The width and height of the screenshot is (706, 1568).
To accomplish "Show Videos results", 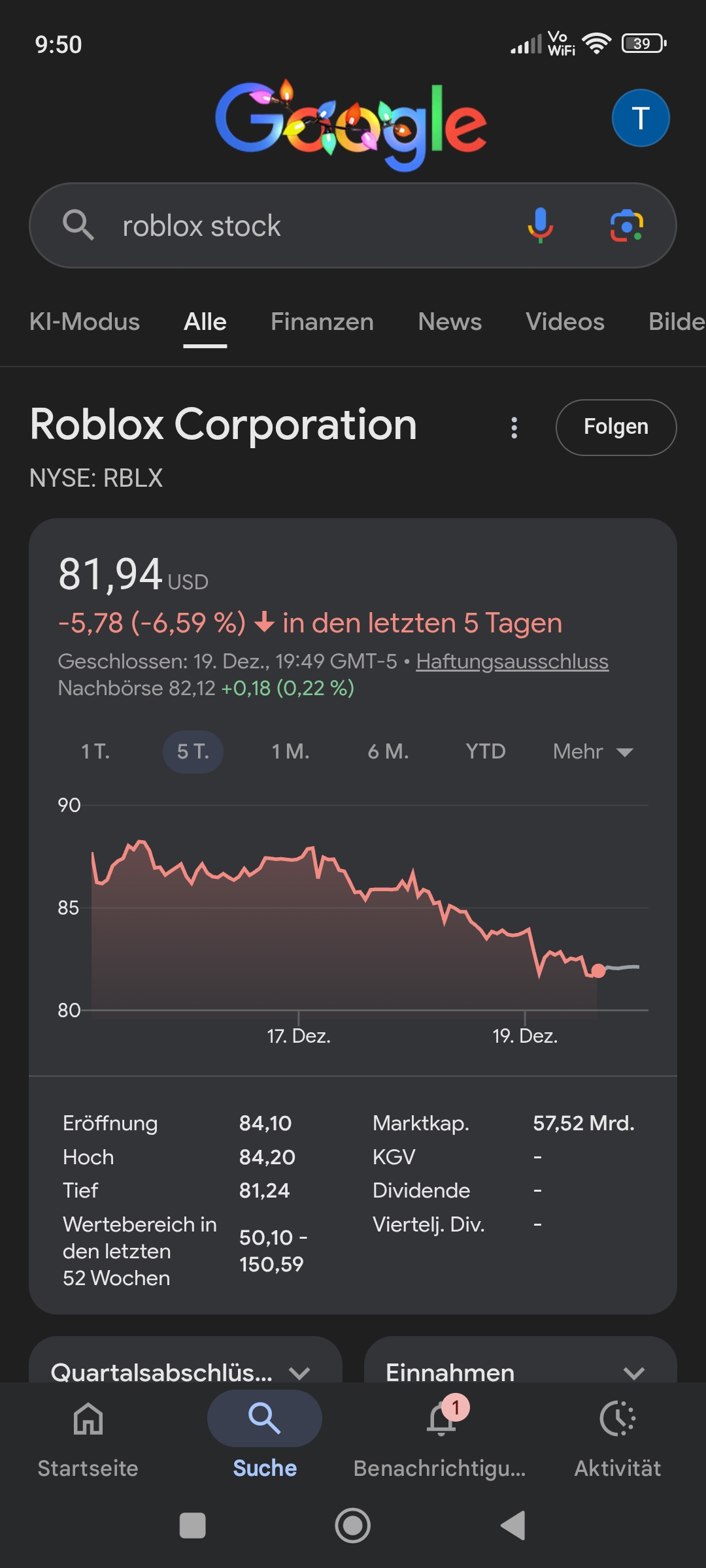I will (565, 321).
